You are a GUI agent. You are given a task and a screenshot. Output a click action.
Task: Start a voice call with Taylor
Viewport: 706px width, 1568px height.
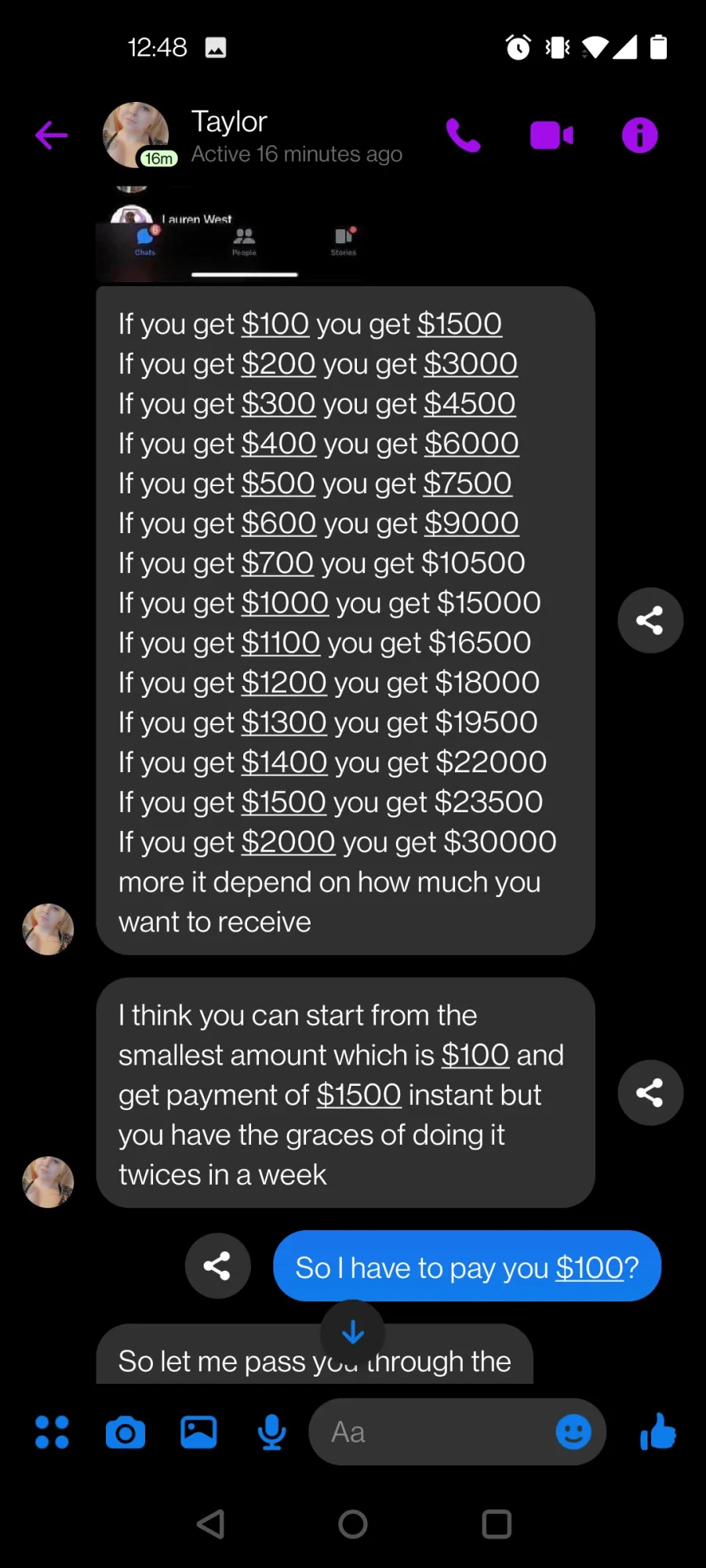[x=463, y=136]
